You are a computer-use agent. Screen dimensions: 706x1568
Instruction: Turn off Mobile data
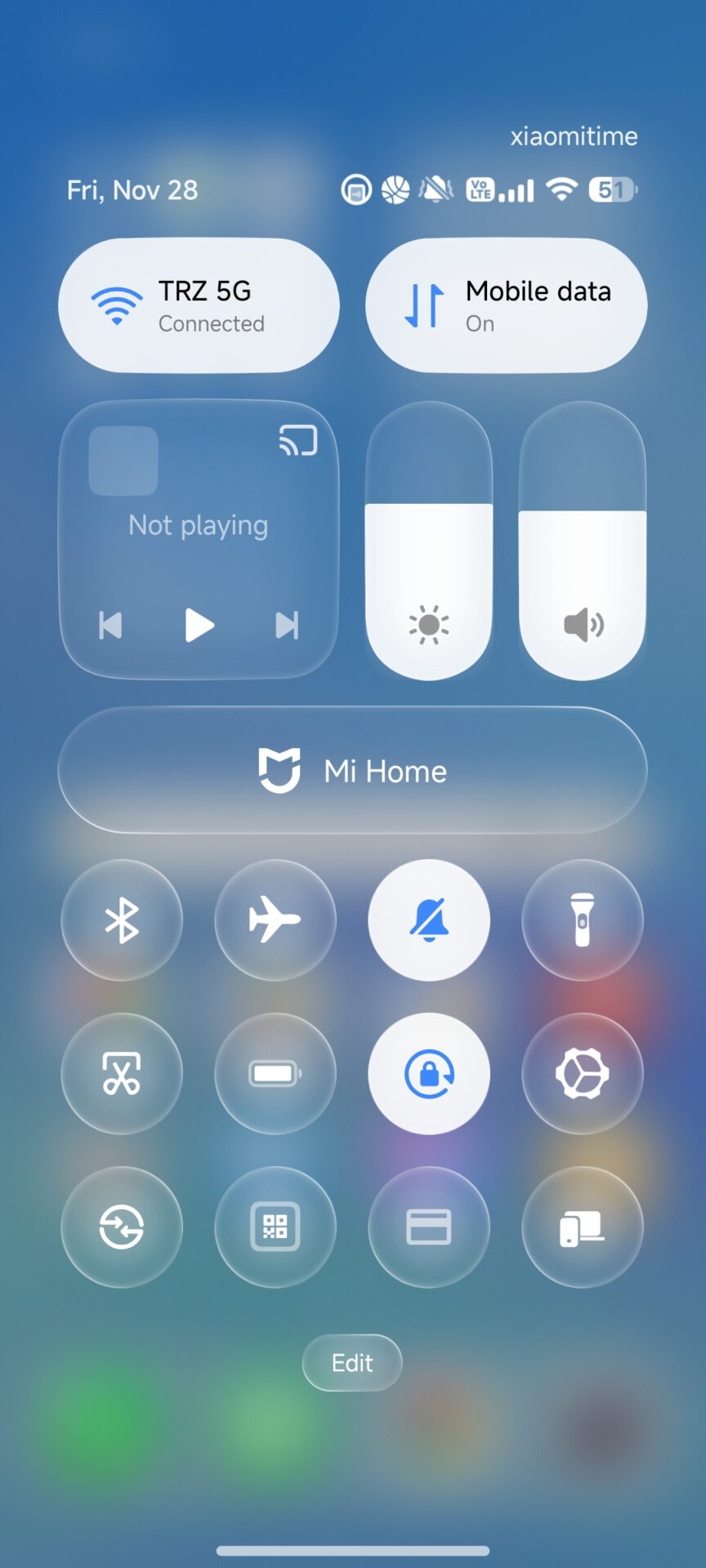(x=506, y=305)
